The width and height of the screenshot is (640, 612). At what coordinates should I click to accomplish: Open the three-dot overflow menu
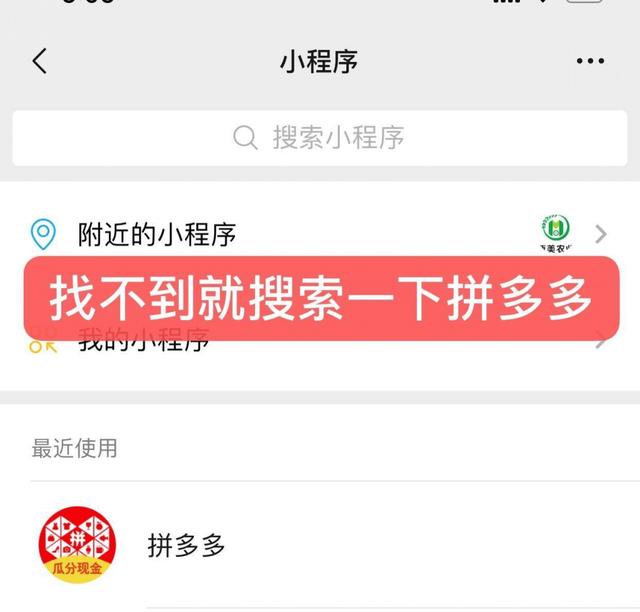(x=590, y=61)
